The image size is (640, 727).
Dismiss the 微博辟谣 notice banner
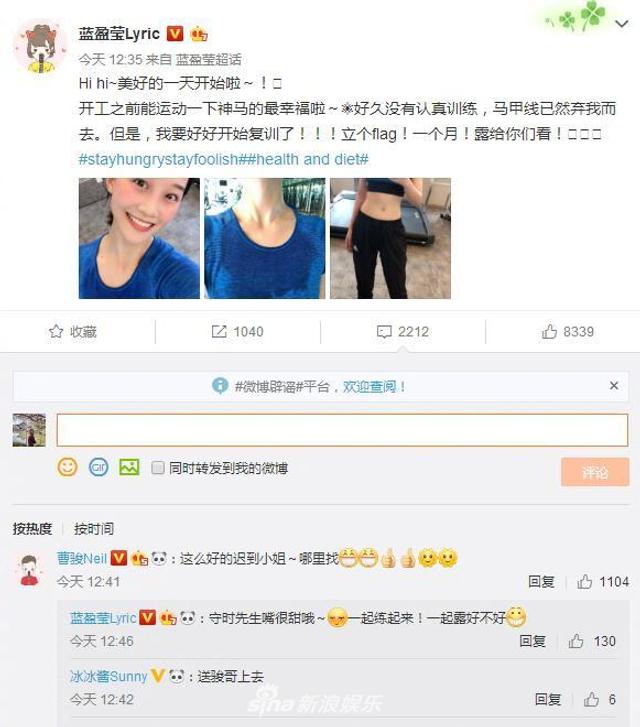tap(614, 385)
